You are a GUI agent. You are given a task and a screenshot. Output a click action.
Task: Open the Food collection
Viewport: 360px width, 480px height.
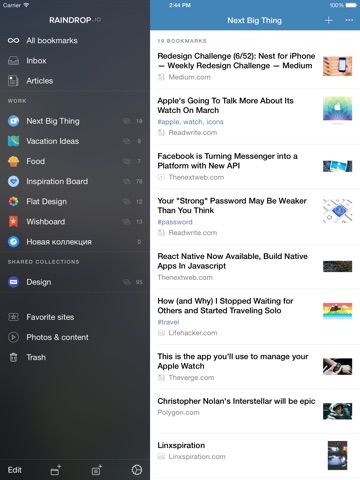[75, 161]
